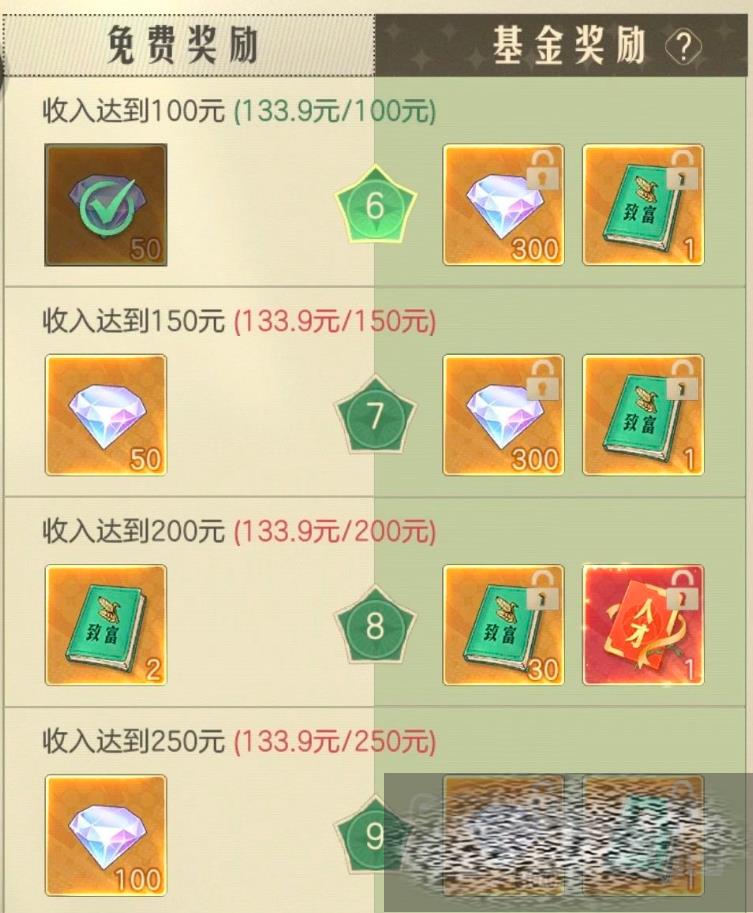This screenshot has height=913, width=753.
Task: View locked 300 diamonds in level 6
Action: point(503,205)
